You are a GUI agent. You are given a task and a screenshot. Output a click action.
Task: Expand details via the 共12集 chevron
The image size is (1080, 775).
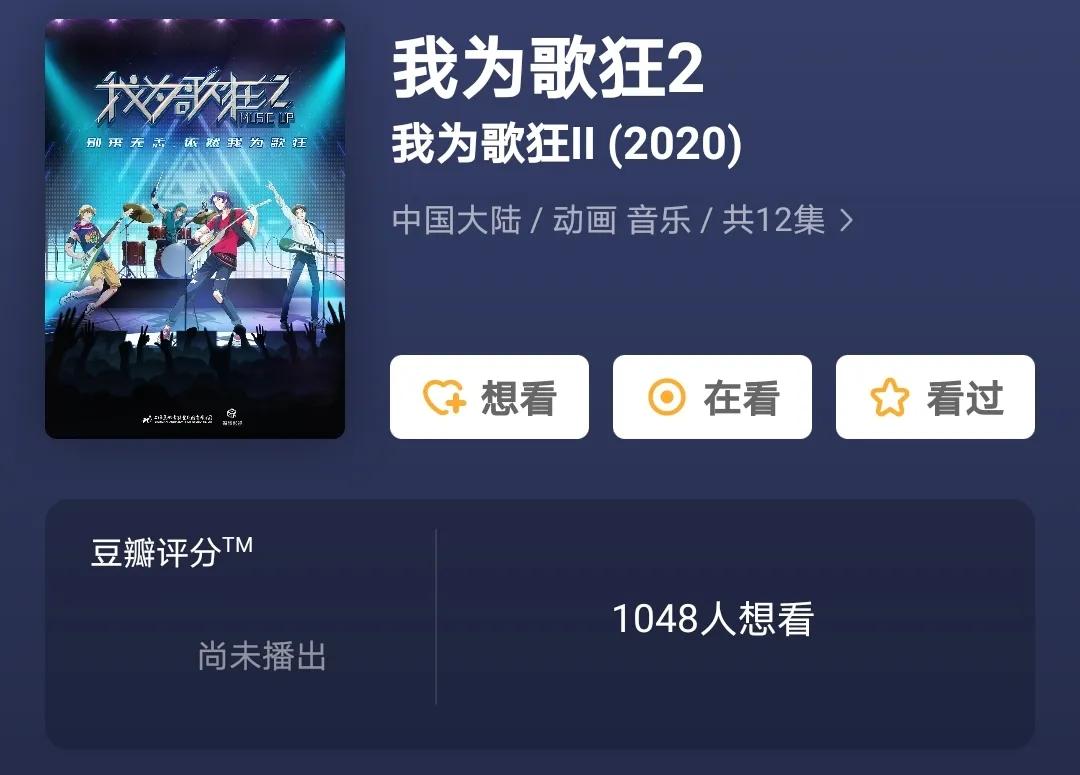tap(846, 220)
